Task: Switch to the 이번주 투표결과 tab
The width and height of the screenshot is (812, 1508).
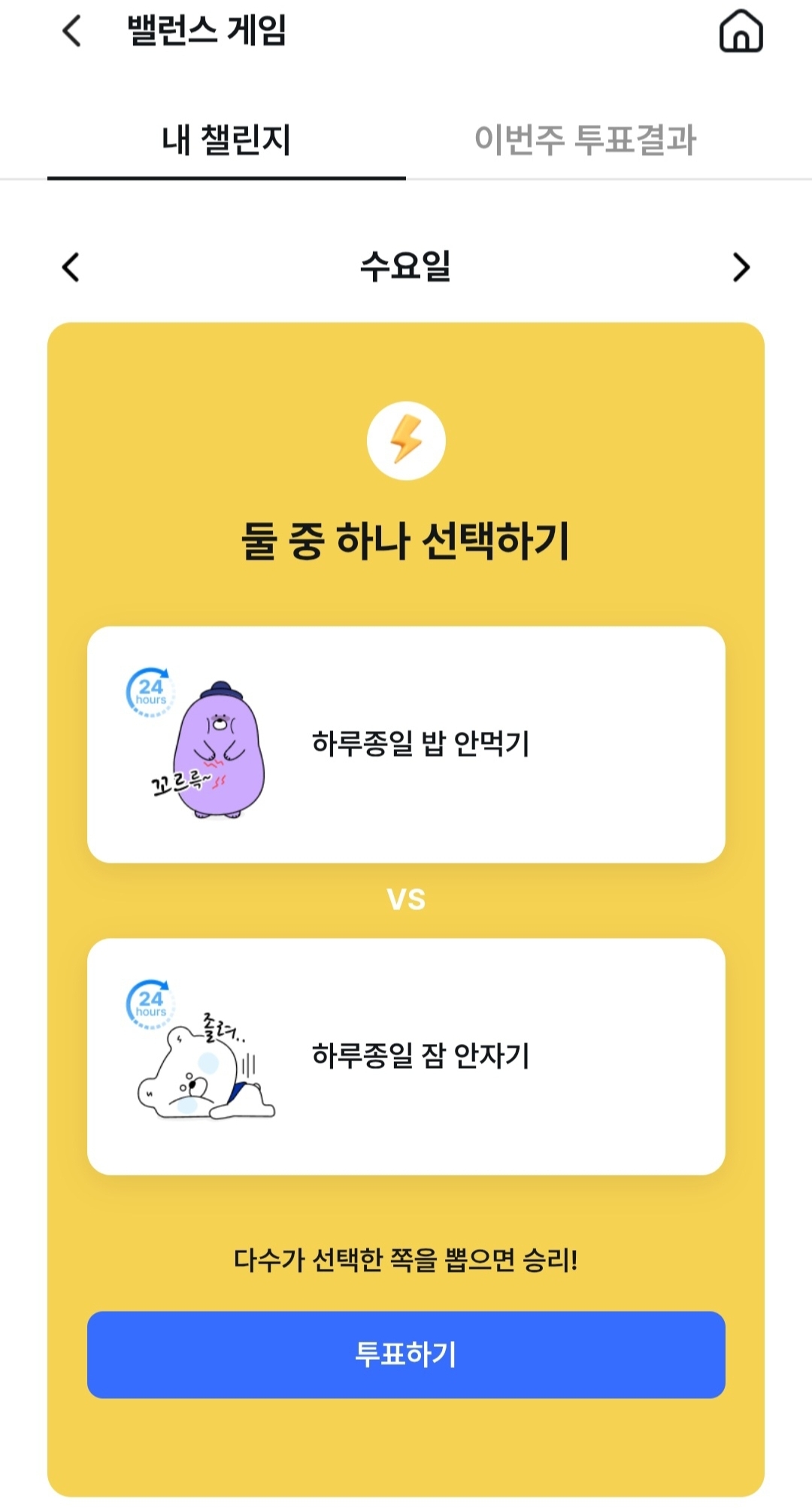Action: coord(588,137)
